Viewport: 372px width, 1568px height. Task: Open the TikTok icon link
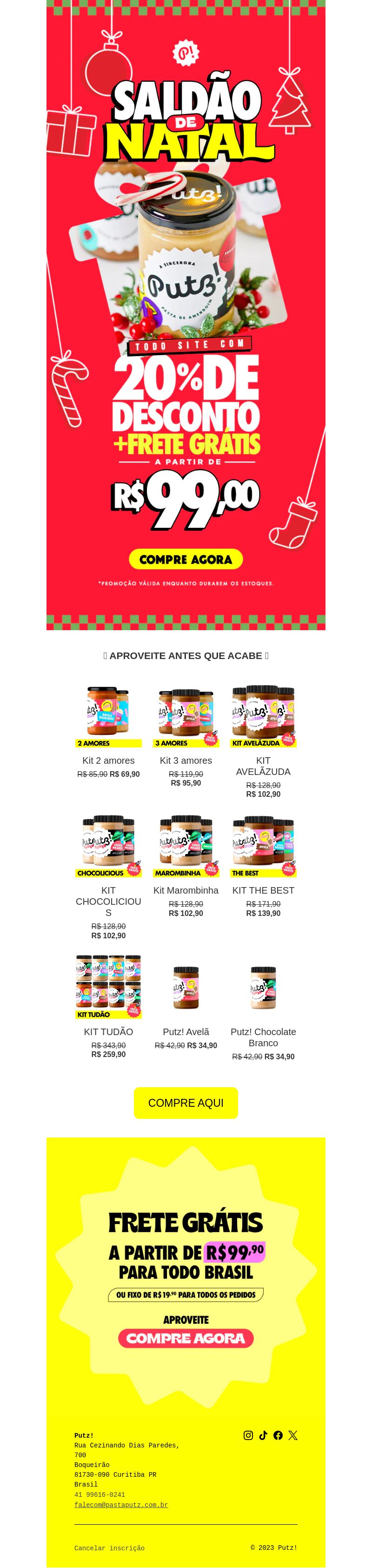coord(263,1435)
